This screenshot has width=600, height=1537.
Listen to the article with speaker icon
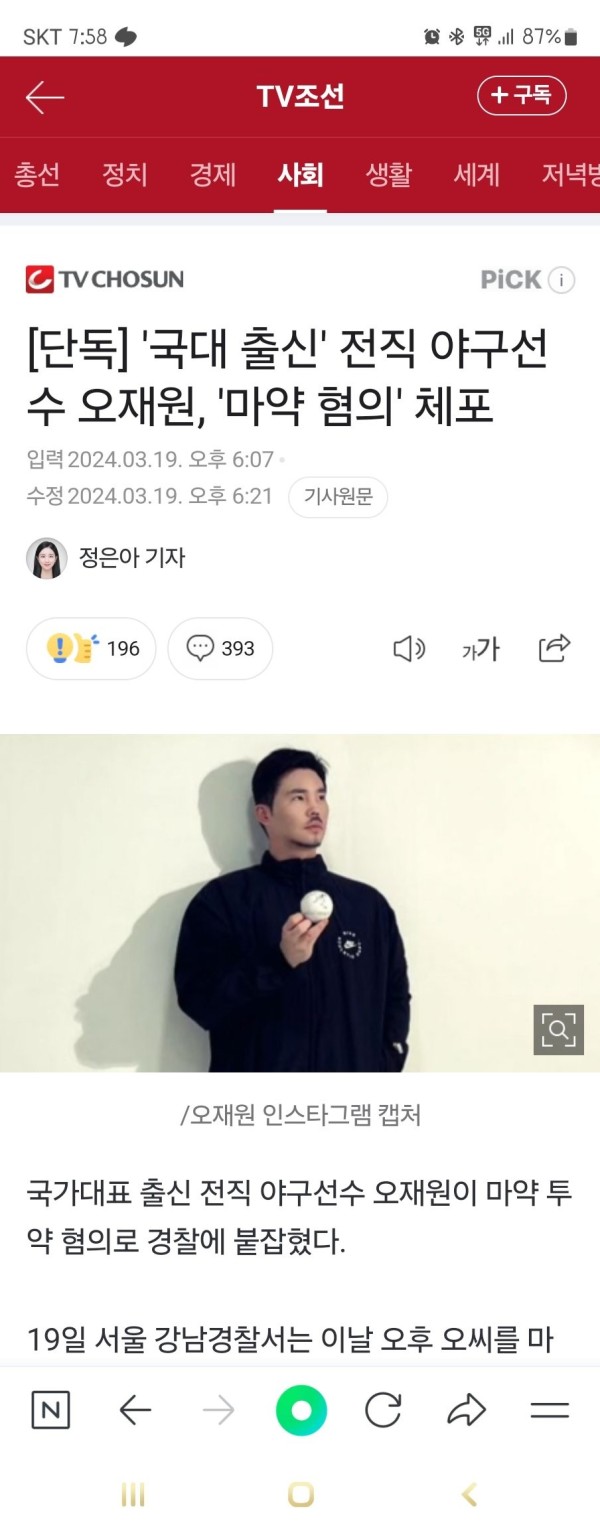click(409, 649)
